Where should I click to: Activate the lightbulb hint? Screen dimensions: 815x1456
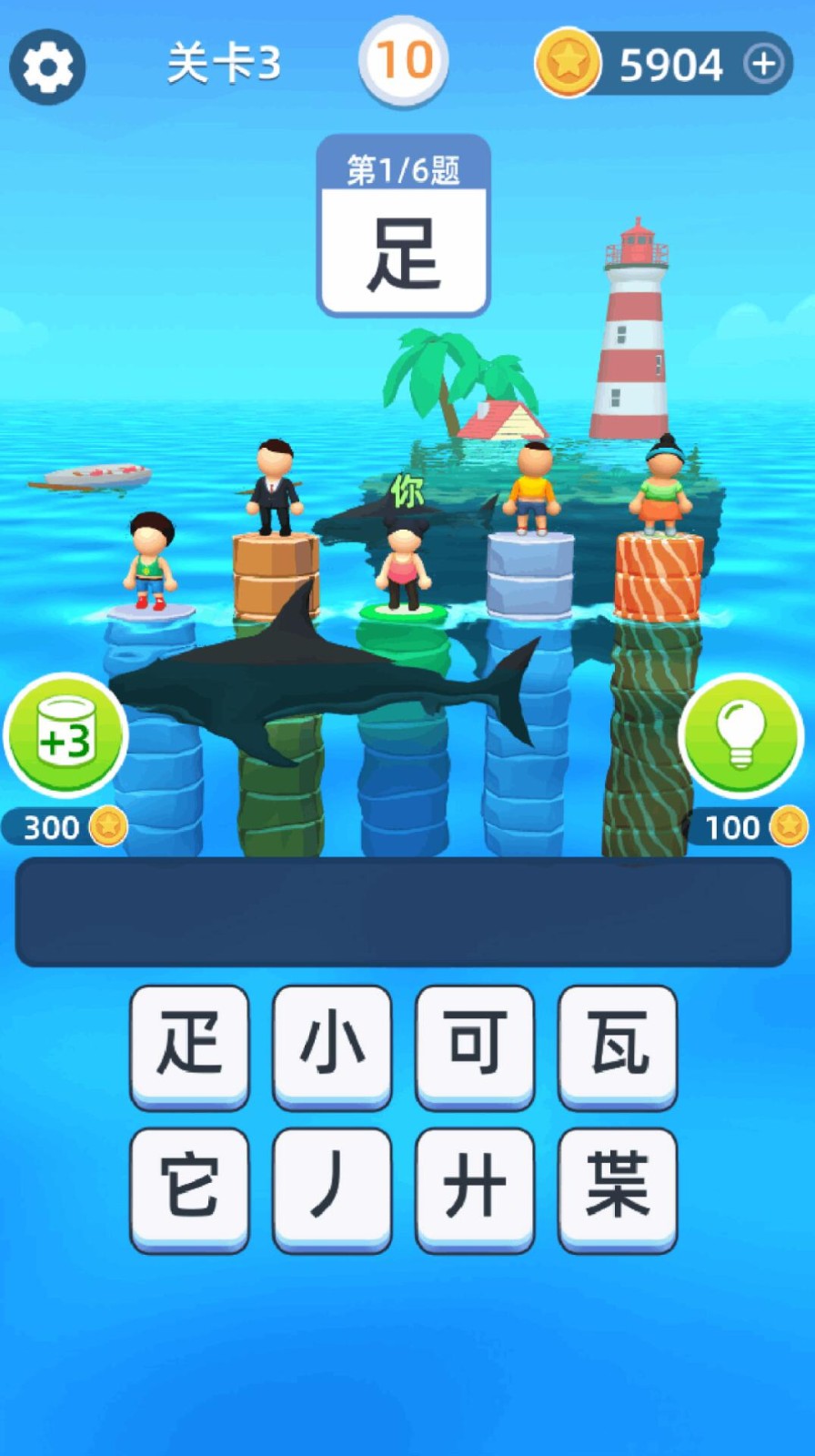(741, 739)
